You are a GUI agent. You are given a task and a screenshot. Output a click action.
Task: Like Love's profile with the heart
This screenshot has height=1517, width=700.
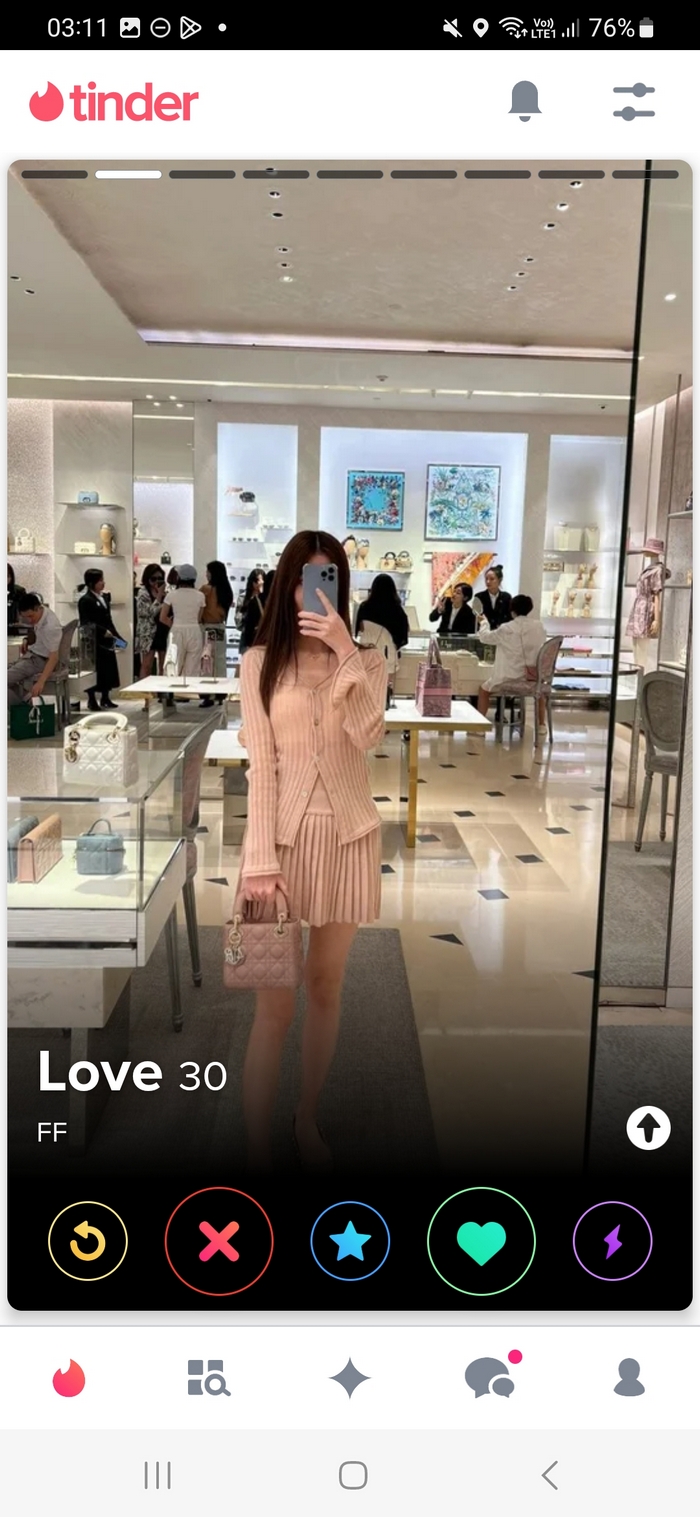481,1241
